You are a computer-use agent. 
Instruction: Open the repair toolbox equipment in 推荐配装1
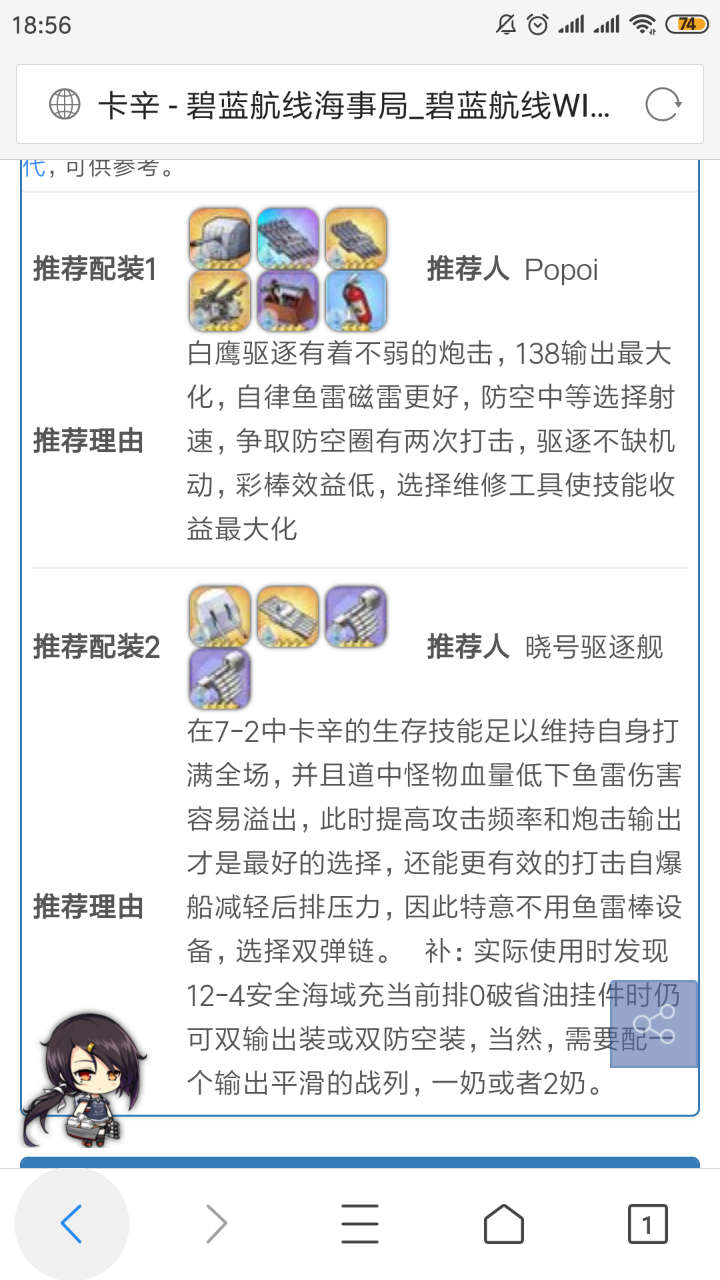tap(288, 300)
